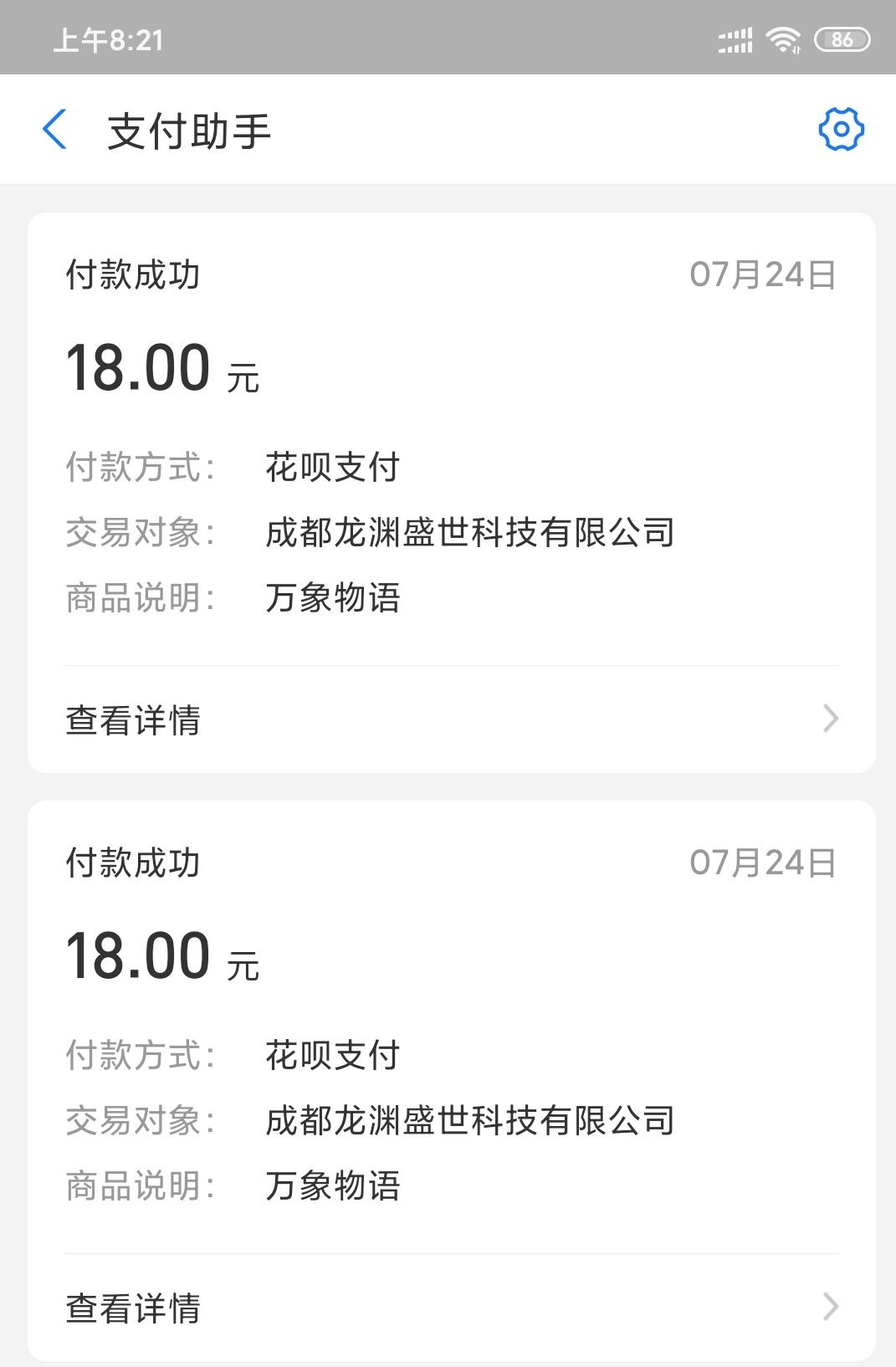The image size is (896, 1367).
Task: Tap the date 07月24日 on the first record
Action: (x=762, y=274)
